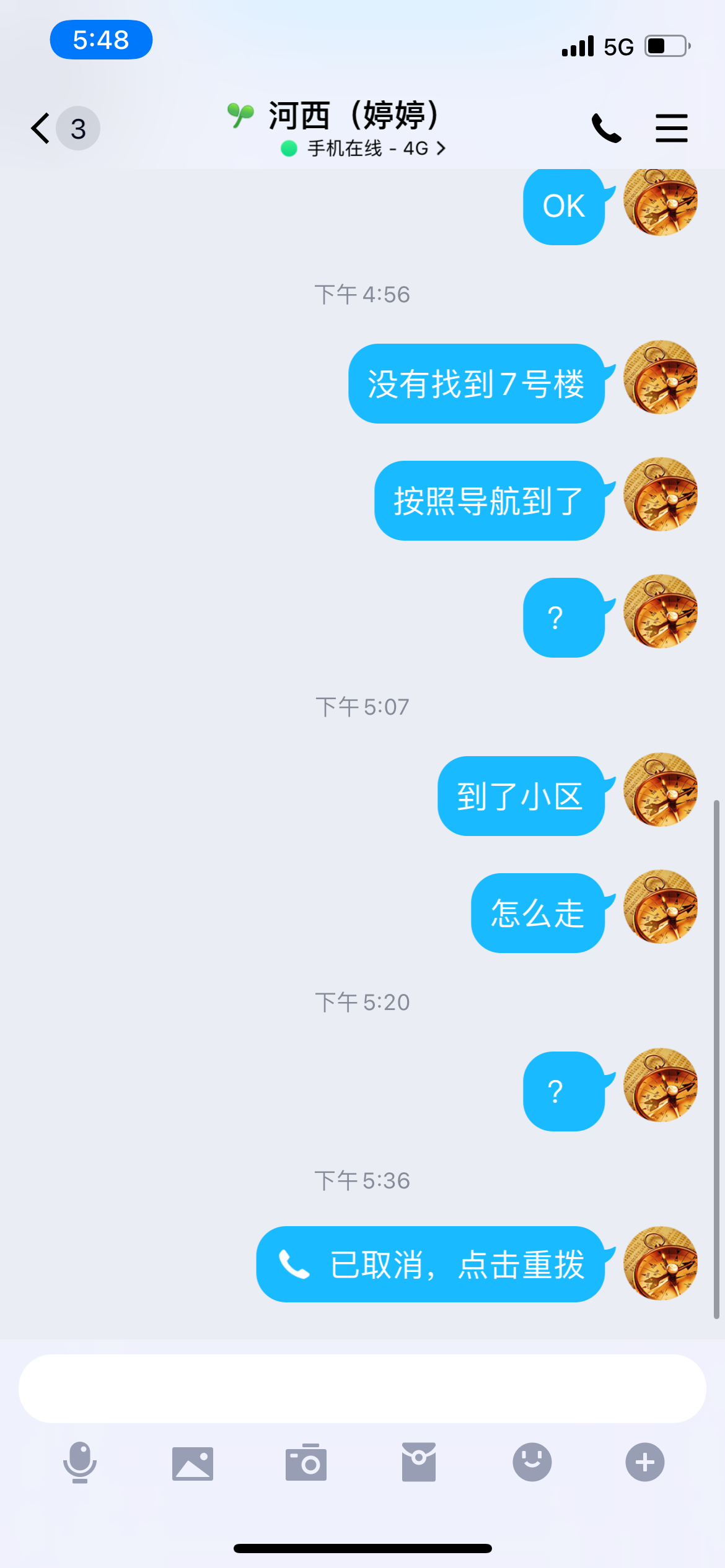Image resolution: width=725 pixels, height=1568 pixels.
Task: Open the photo gallery picker icon
Action: click(x=193, y=1463)
